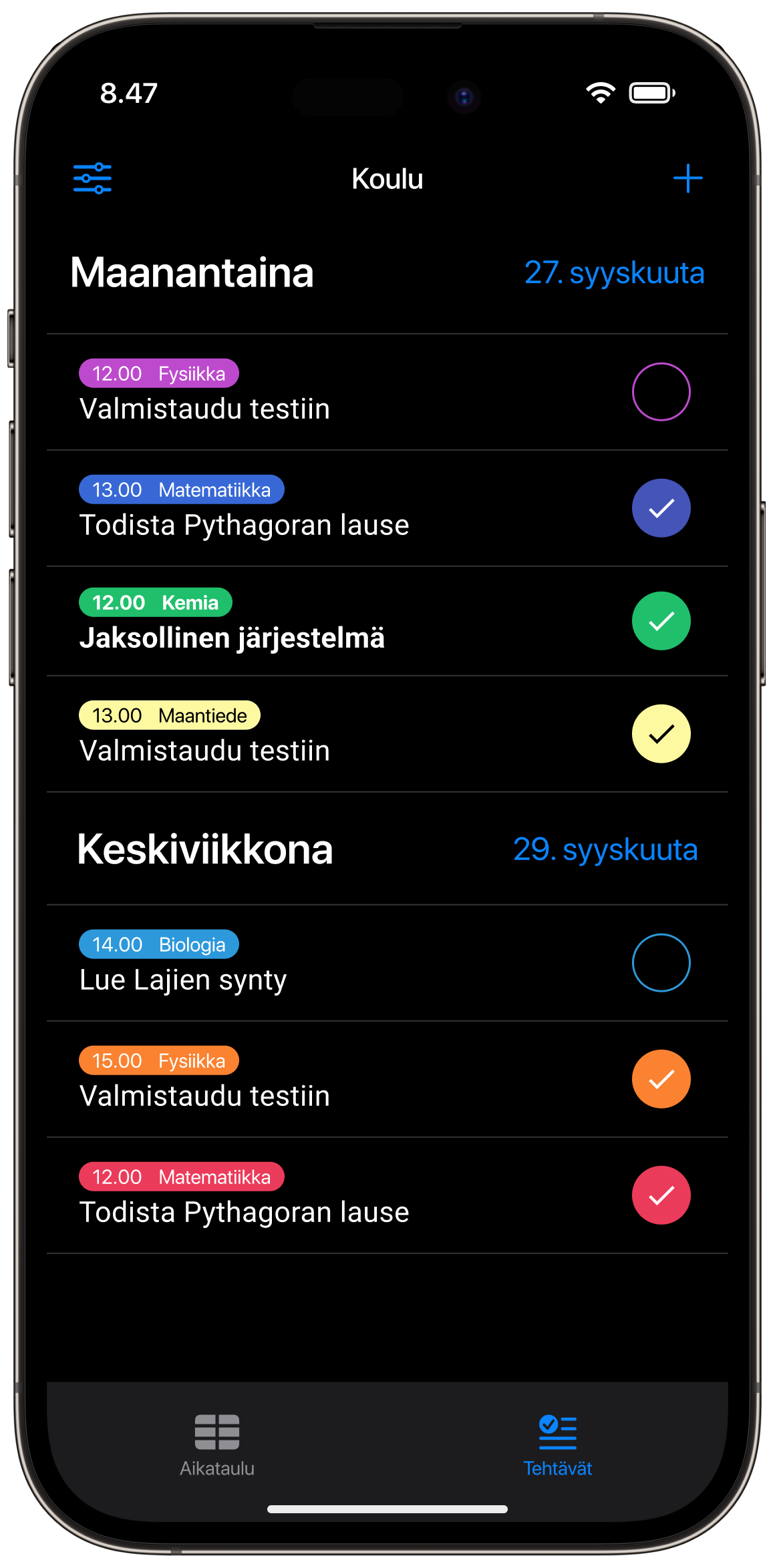Tap the plus icon to add a task

click(688, 178)
